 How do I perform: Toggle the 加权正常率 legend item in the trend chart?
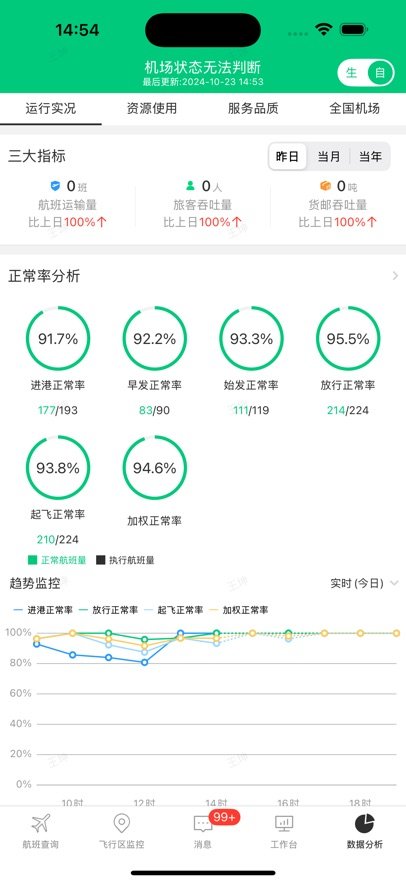point(238,610)
